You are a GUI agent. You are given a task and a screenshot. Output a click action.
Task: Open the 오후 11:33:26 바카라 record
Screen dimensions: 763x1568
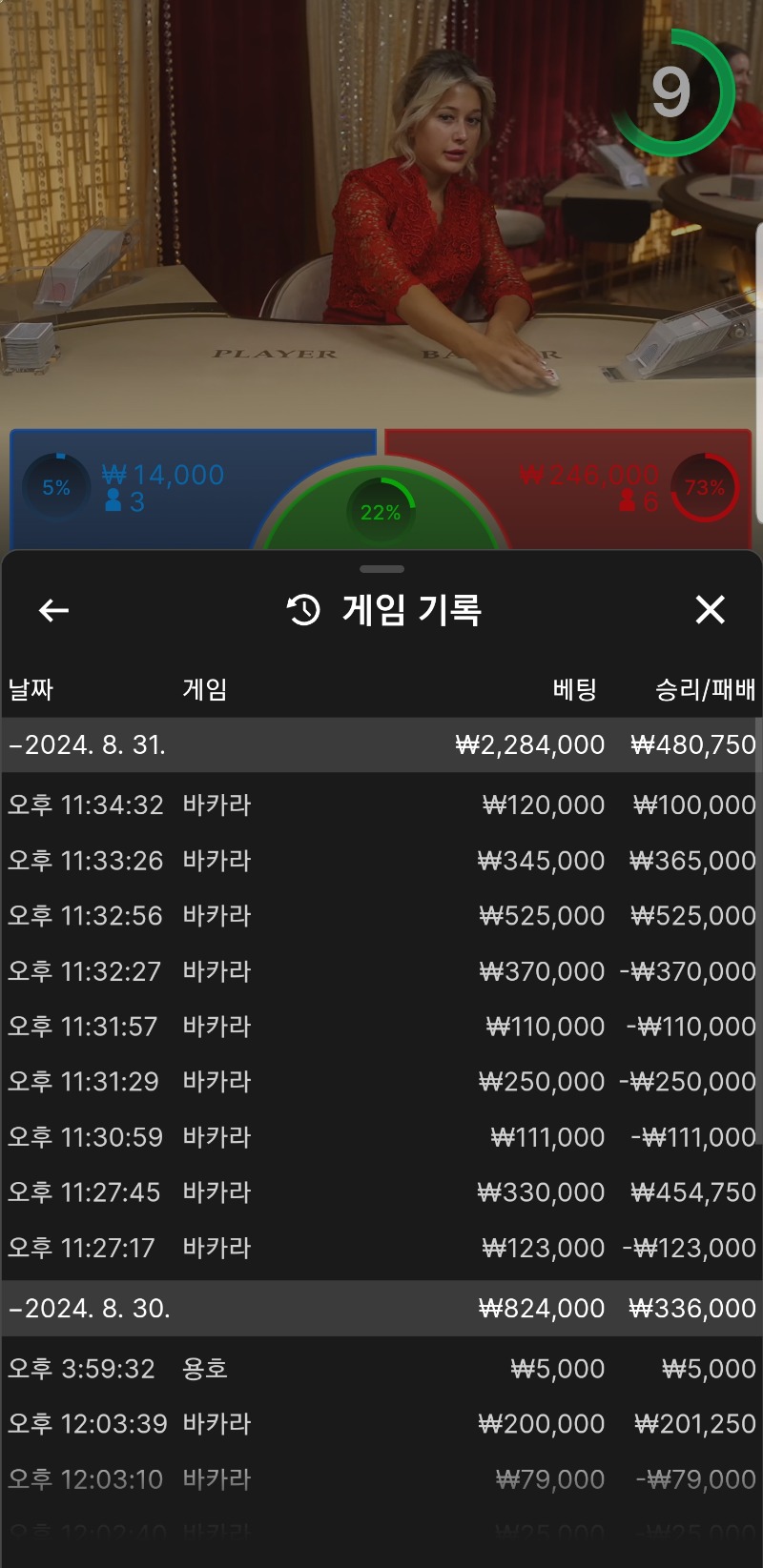[381, 860]
